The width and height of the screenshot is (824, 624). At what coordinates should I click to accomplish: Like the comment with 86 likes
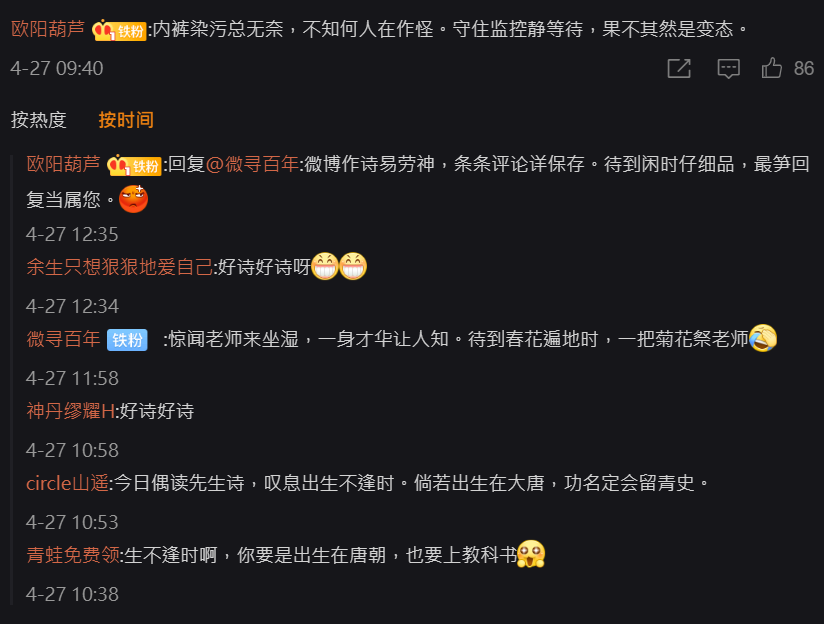771,68
